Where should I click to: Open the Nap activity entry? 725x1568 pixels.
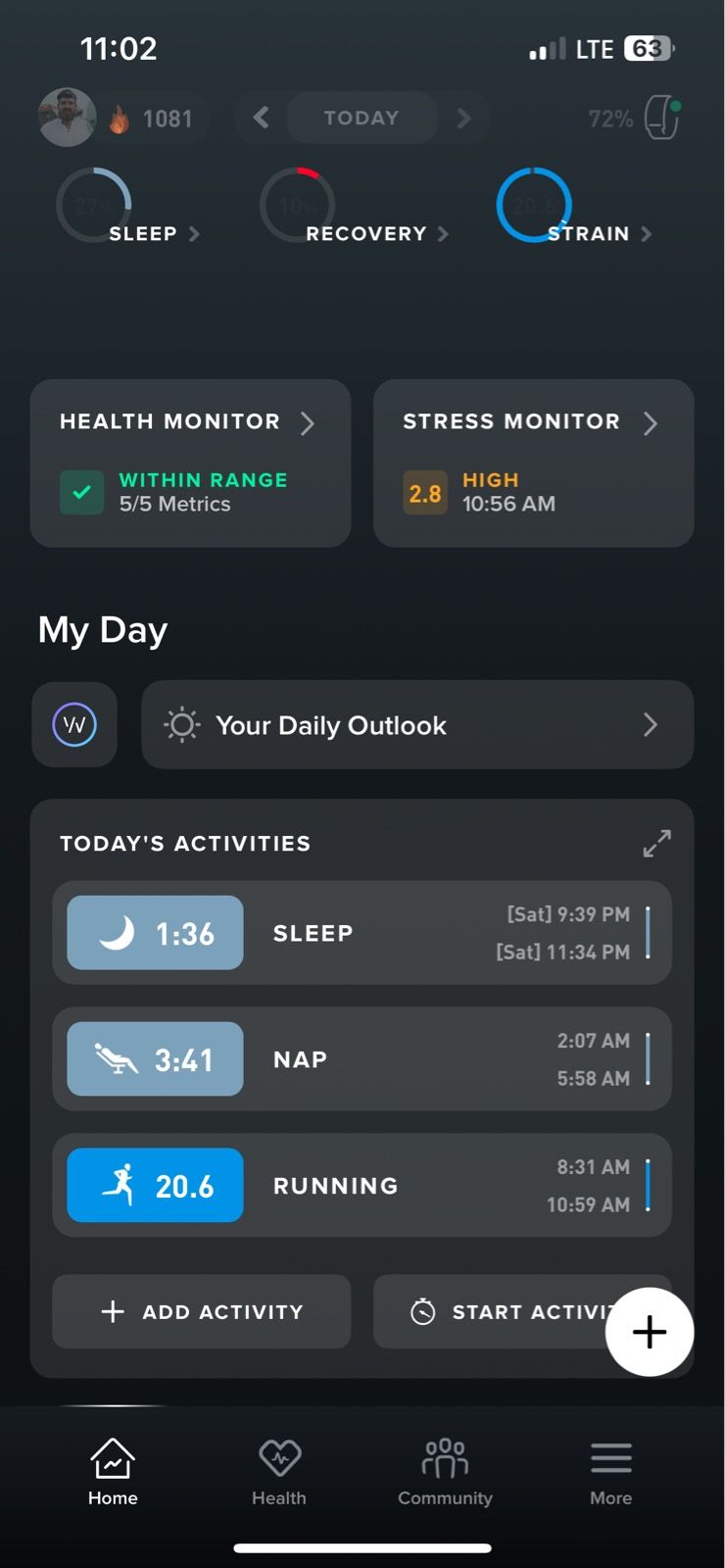pos(362,1059)
